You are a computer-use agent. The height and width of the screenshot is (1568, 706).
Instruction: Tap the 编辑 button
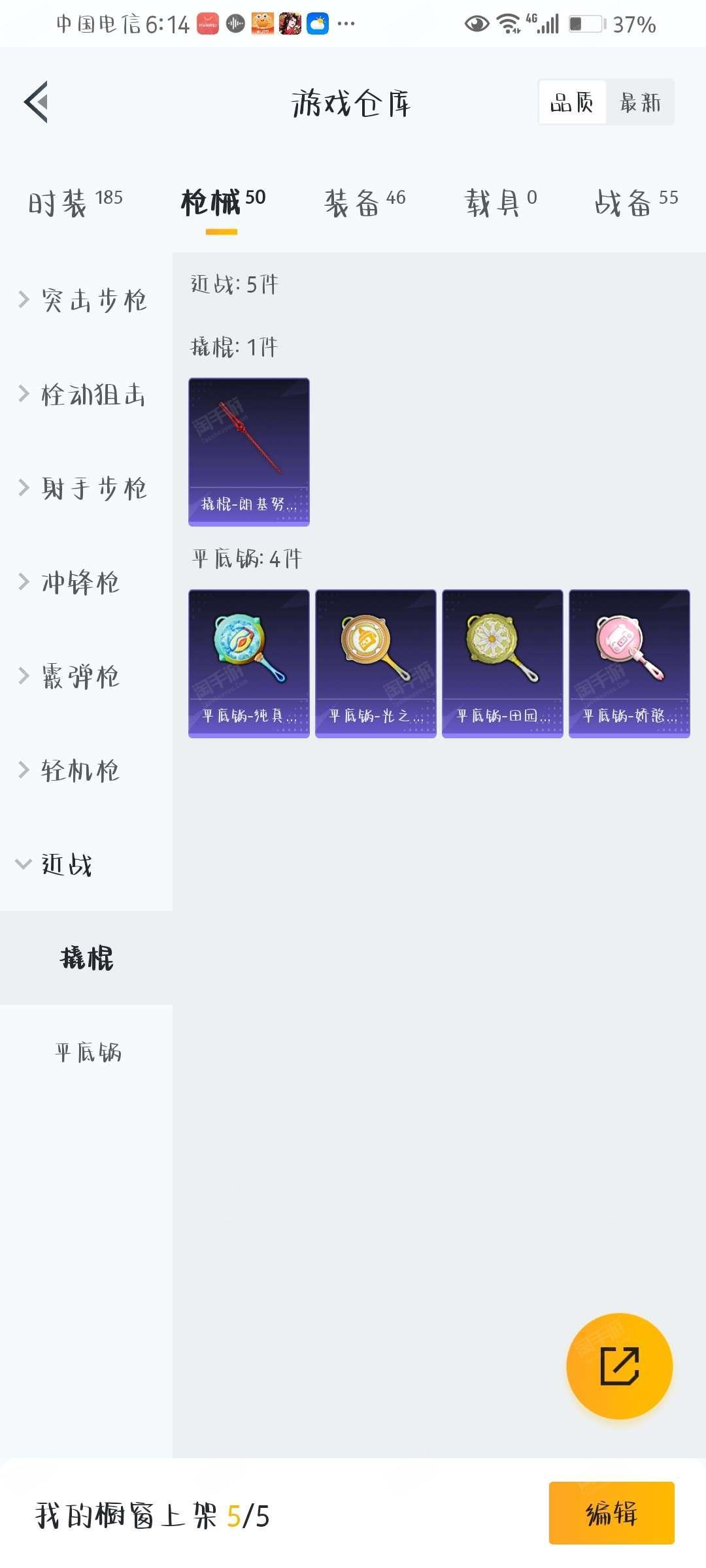(612, 1513)
